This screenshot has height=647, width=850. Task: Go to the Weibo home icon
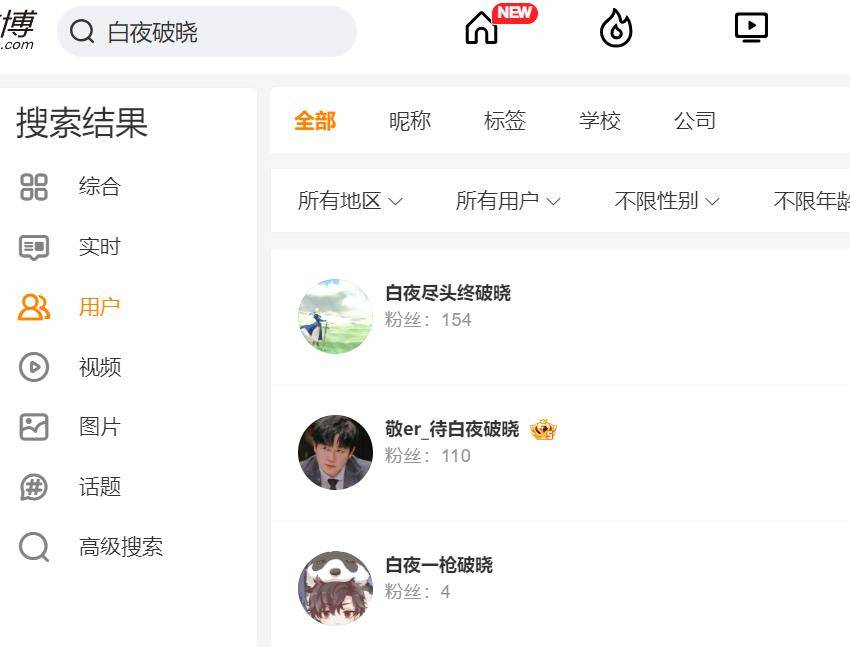click(x=482, y=29)
